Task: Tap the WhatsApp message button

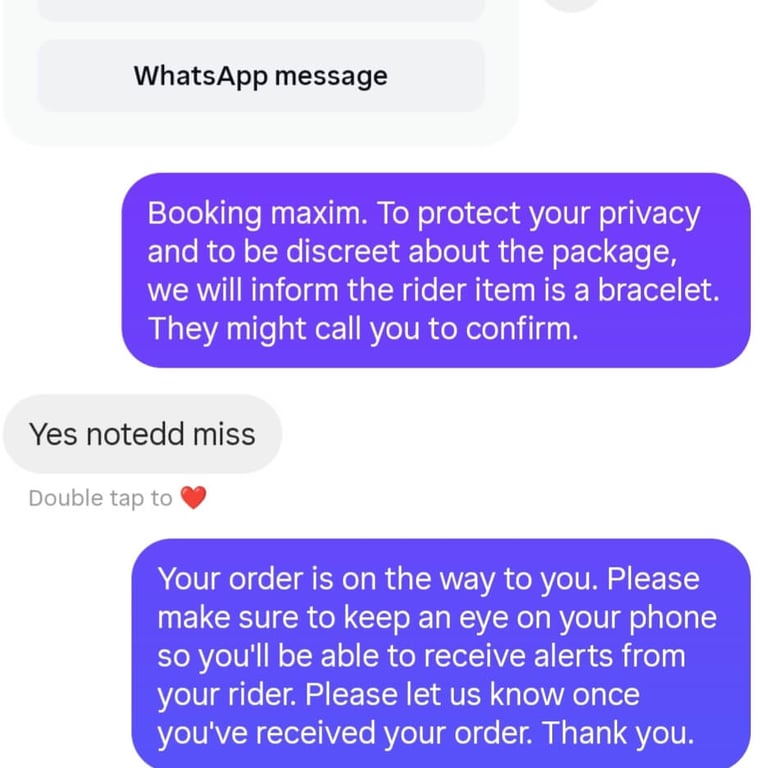Action: (261, 76)
